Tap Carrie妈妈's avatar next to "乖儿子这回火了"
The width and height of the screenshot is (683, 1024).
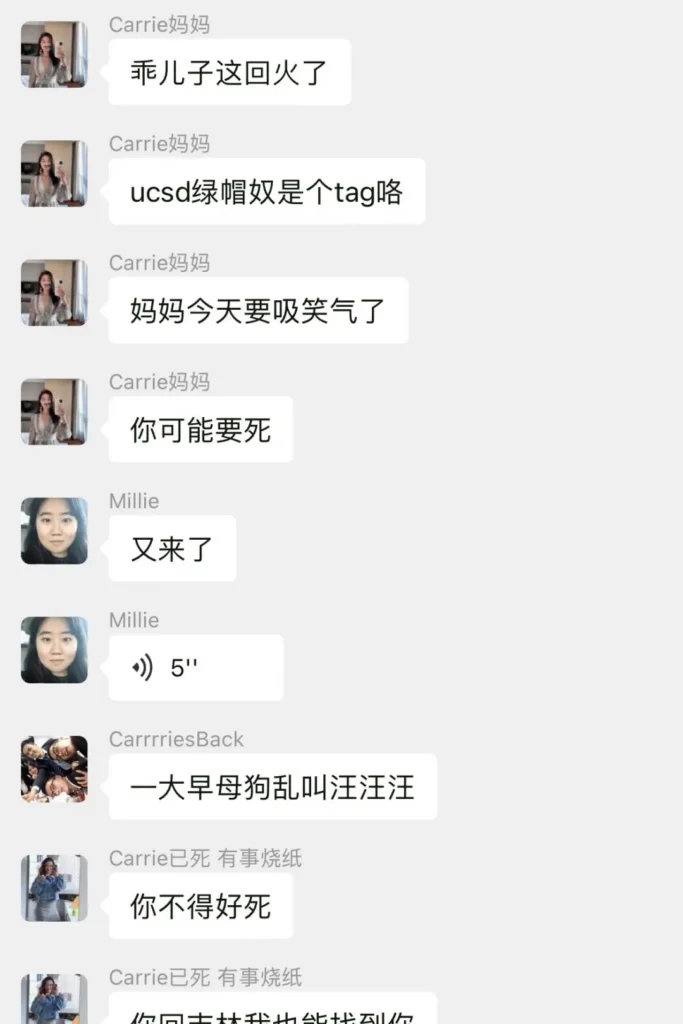[x=54, y=54]
